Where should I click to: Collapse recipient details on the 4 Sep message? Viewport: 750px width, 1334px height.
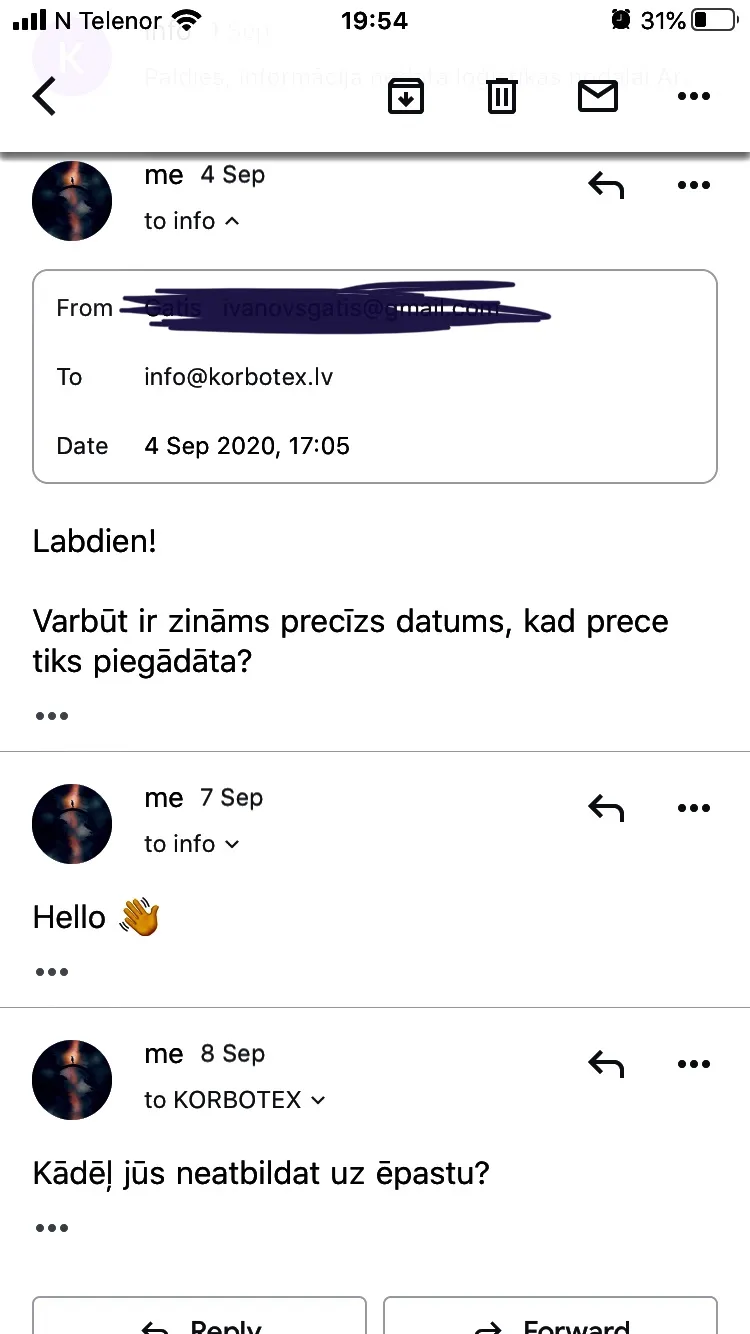point(192,221)
